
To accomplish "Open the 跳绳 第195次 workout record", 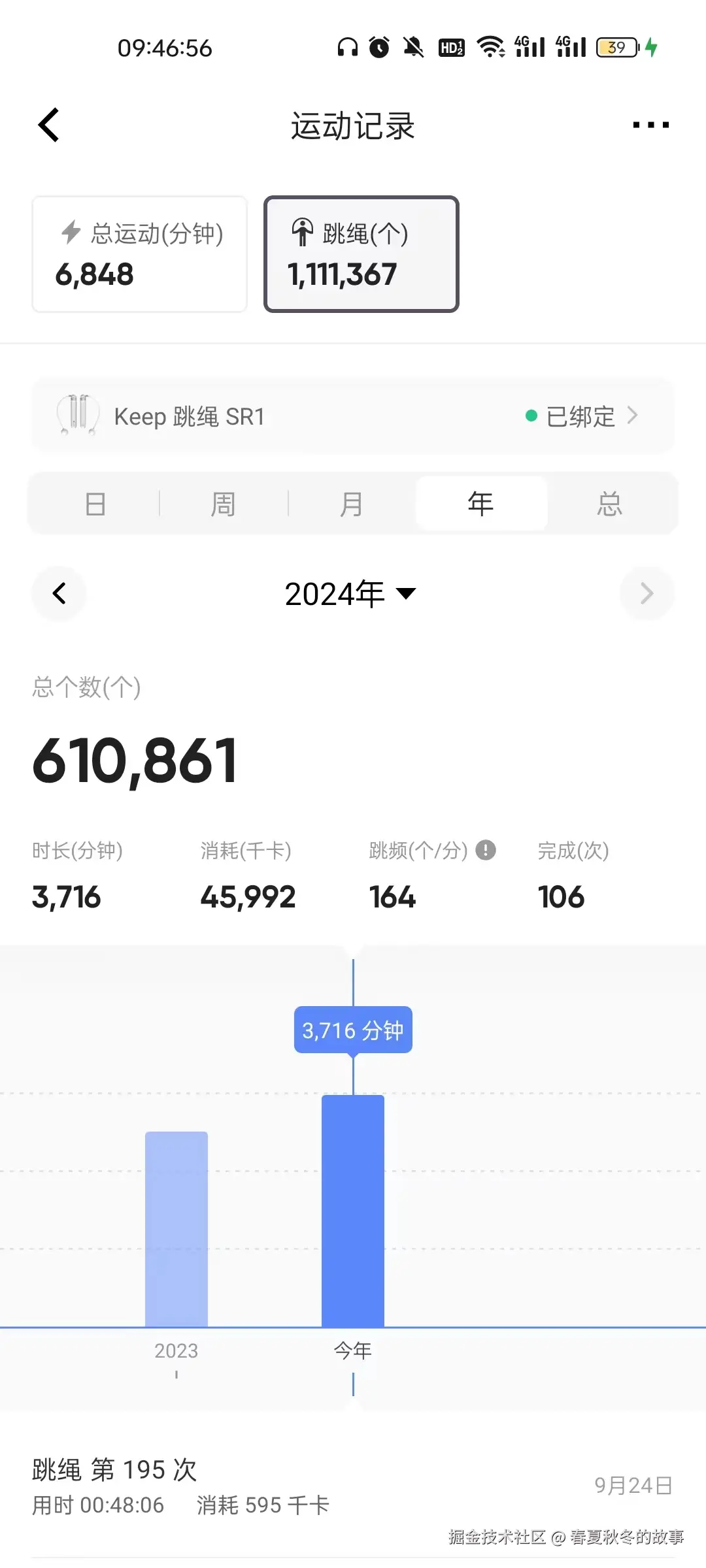I will [261, 1483].
